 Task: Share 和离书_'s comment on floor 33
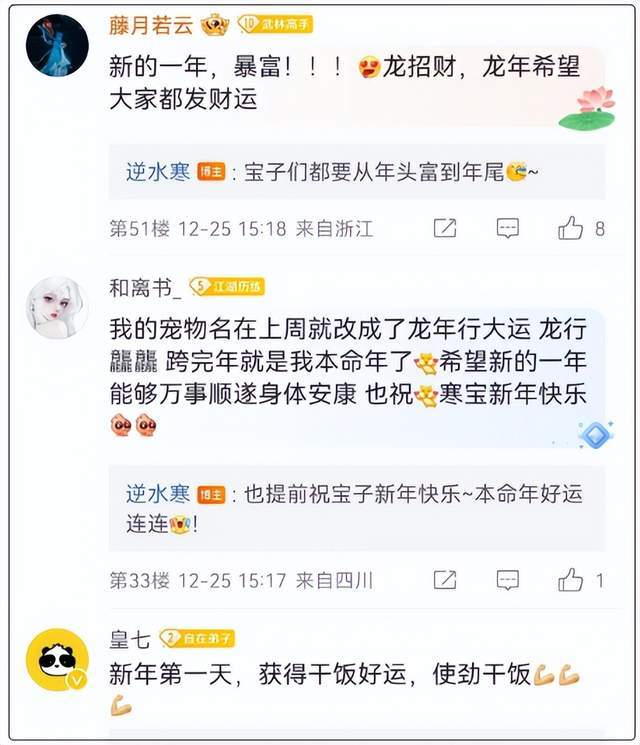click(x=445, y=579)
